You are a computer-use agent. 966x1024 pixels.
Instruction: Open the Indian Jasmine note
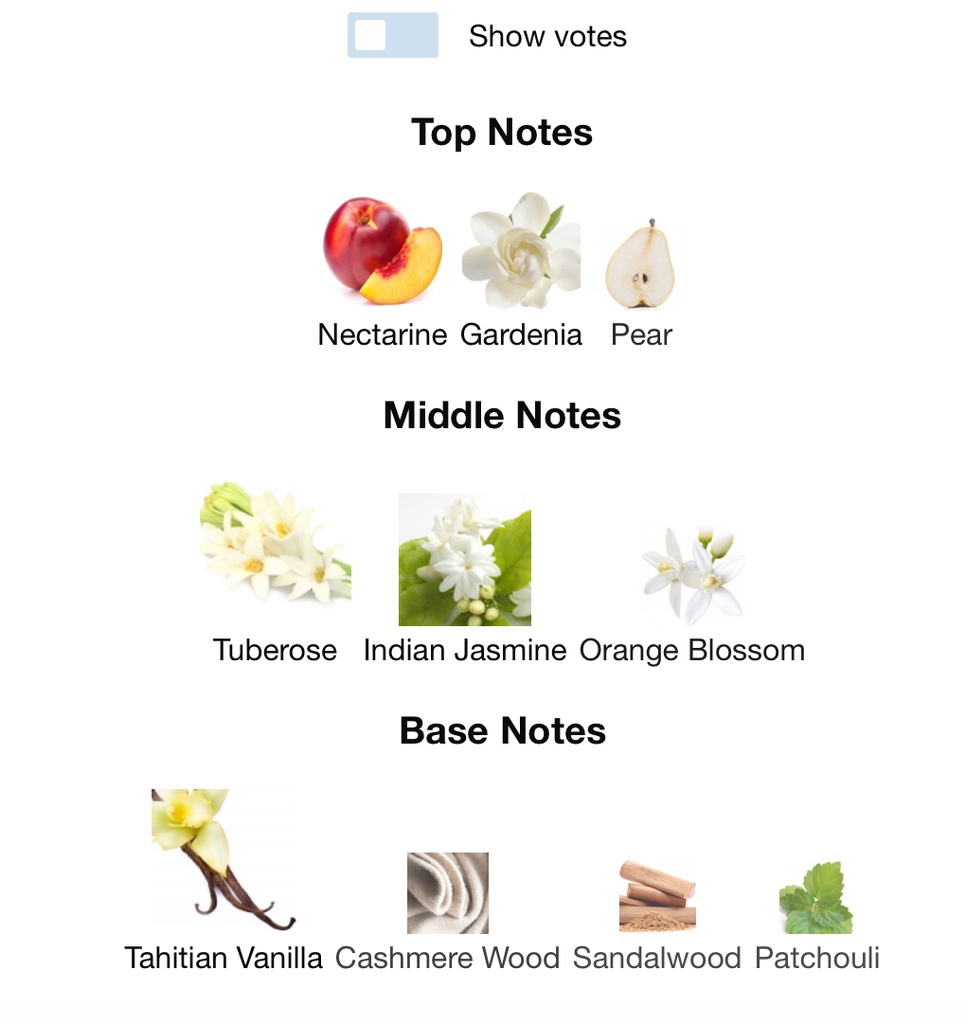click(x=465, y=560)
